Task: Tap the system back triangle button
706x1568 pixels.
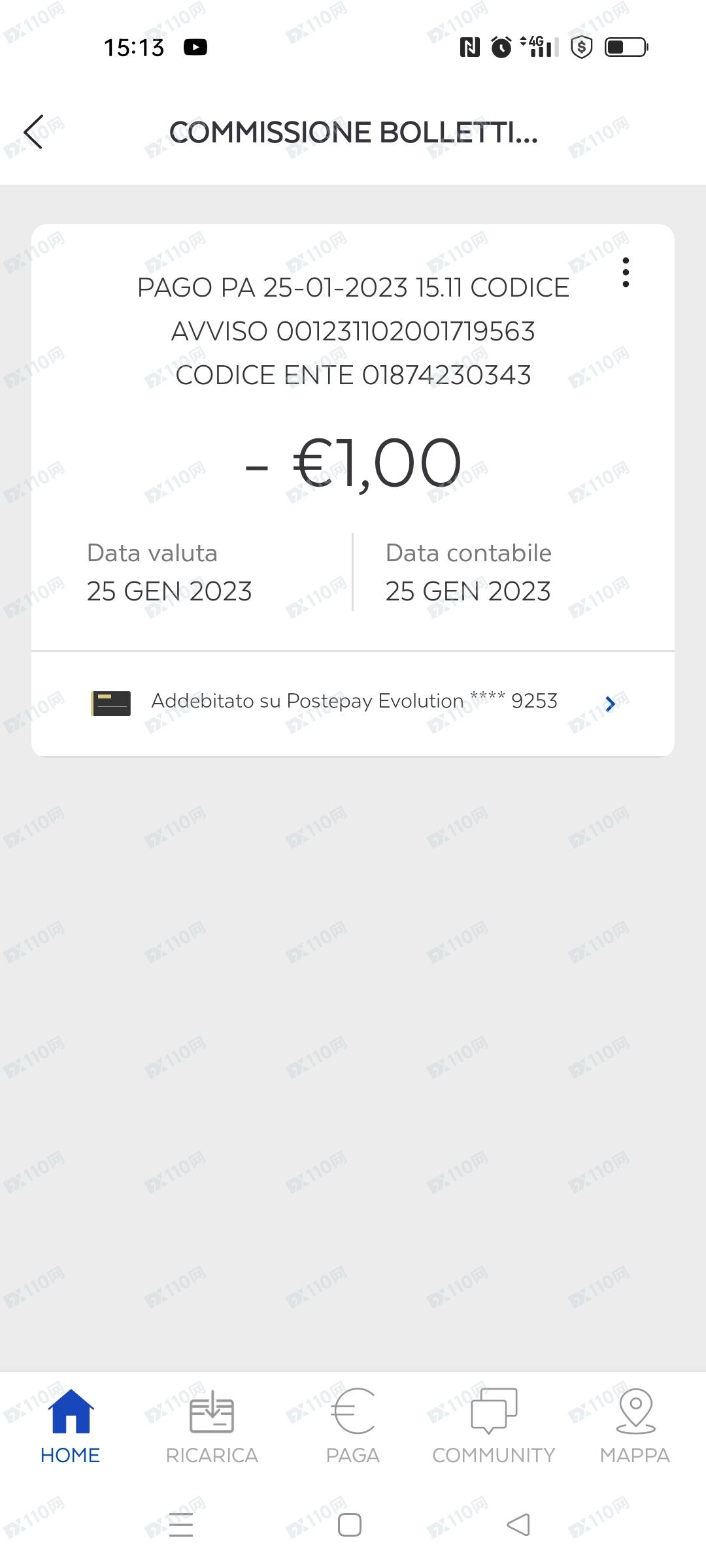Action: 518,1525
